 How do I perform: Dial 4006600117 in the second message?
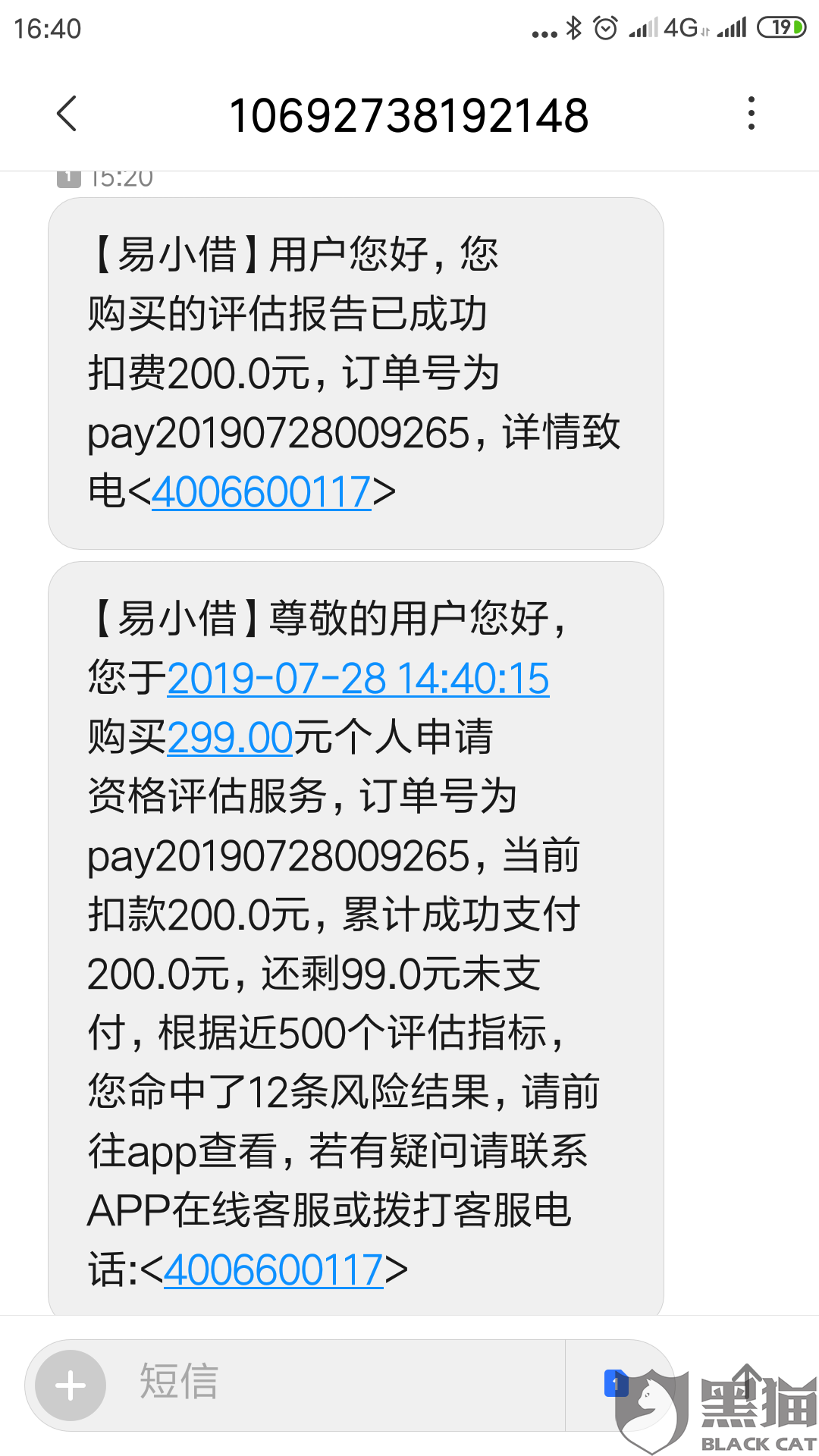(273, 1269)
